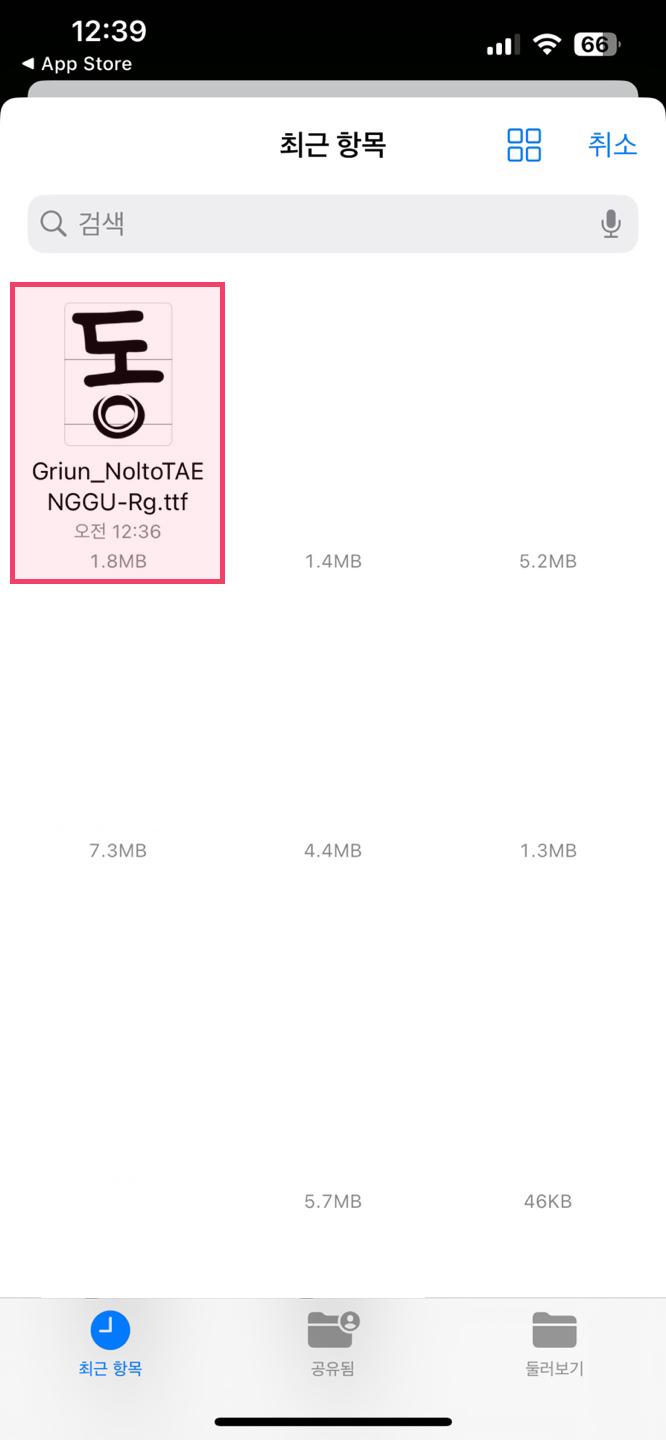The width and height of the screenshot is (666, 1440).
Task: Tap the 검색 search field
Action: [x=332, y=223]
